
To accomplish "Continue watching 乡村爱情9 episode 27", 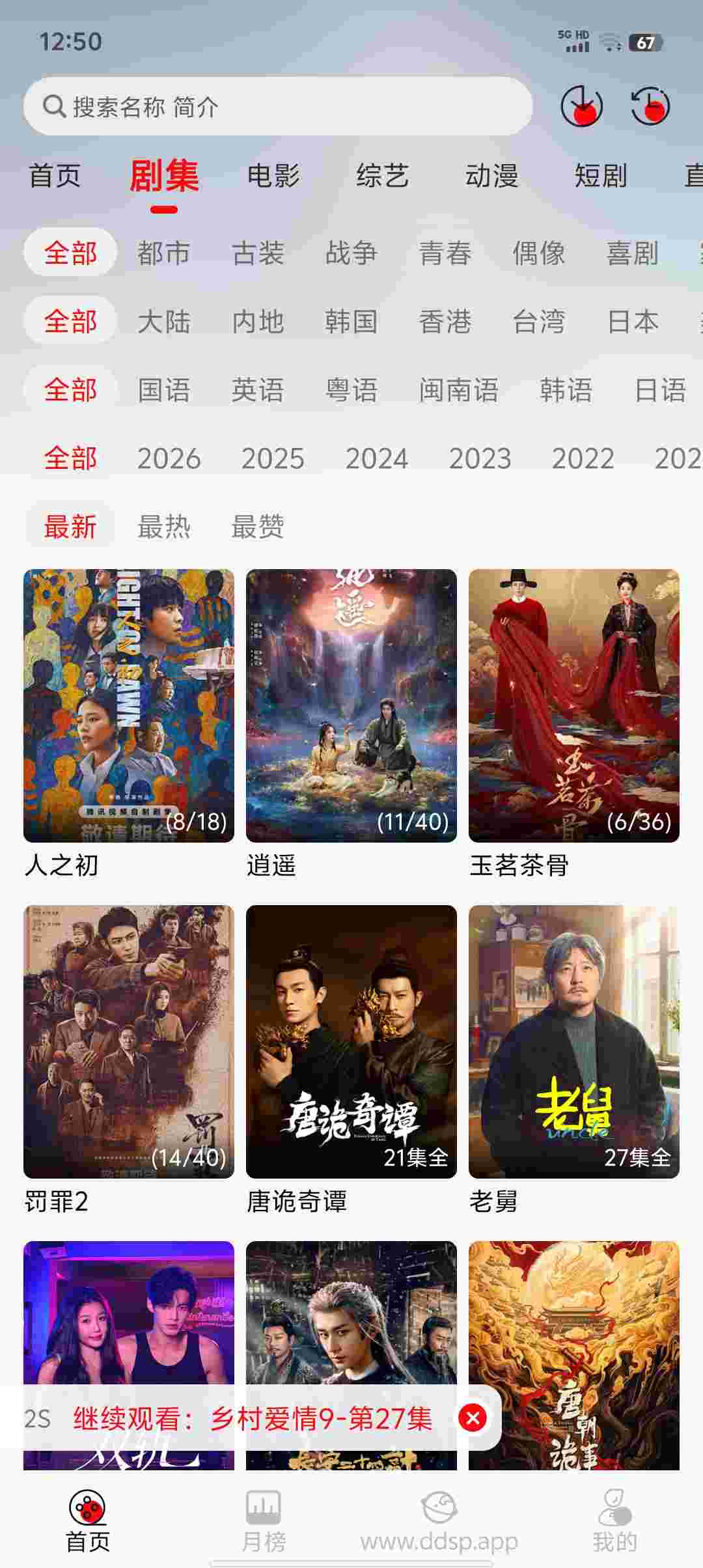I will 253,1418.
